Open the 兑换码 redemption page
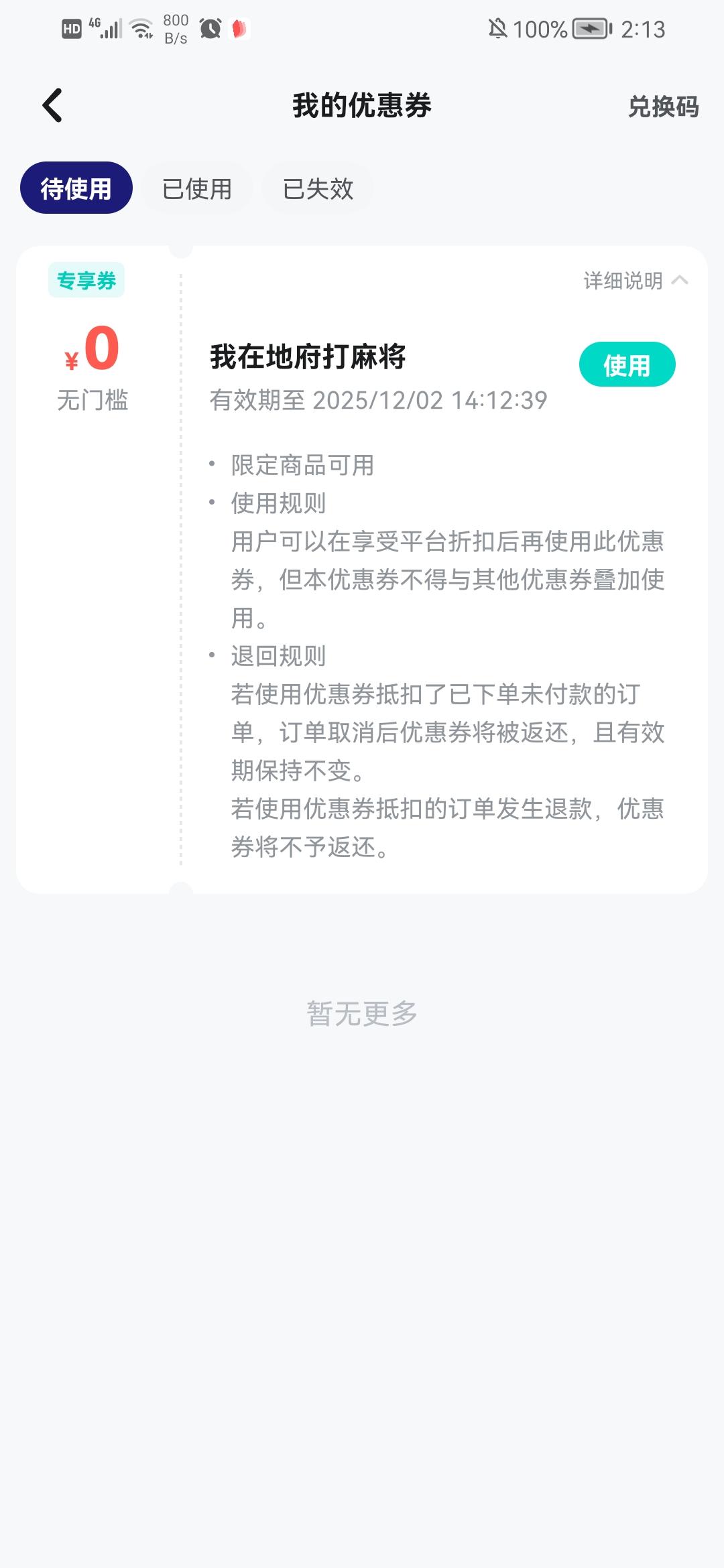724x1568 pixels. pos(663,106)
